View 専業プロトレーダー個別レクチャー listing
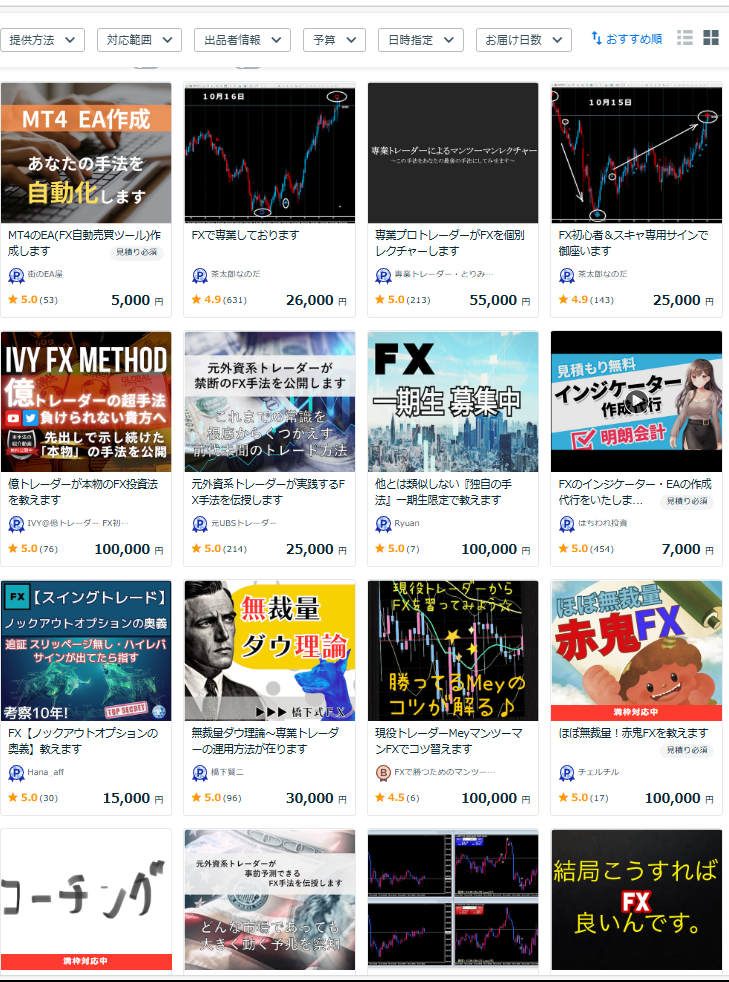The width and height of the screenshot is (729, 982). coord(453,152)
